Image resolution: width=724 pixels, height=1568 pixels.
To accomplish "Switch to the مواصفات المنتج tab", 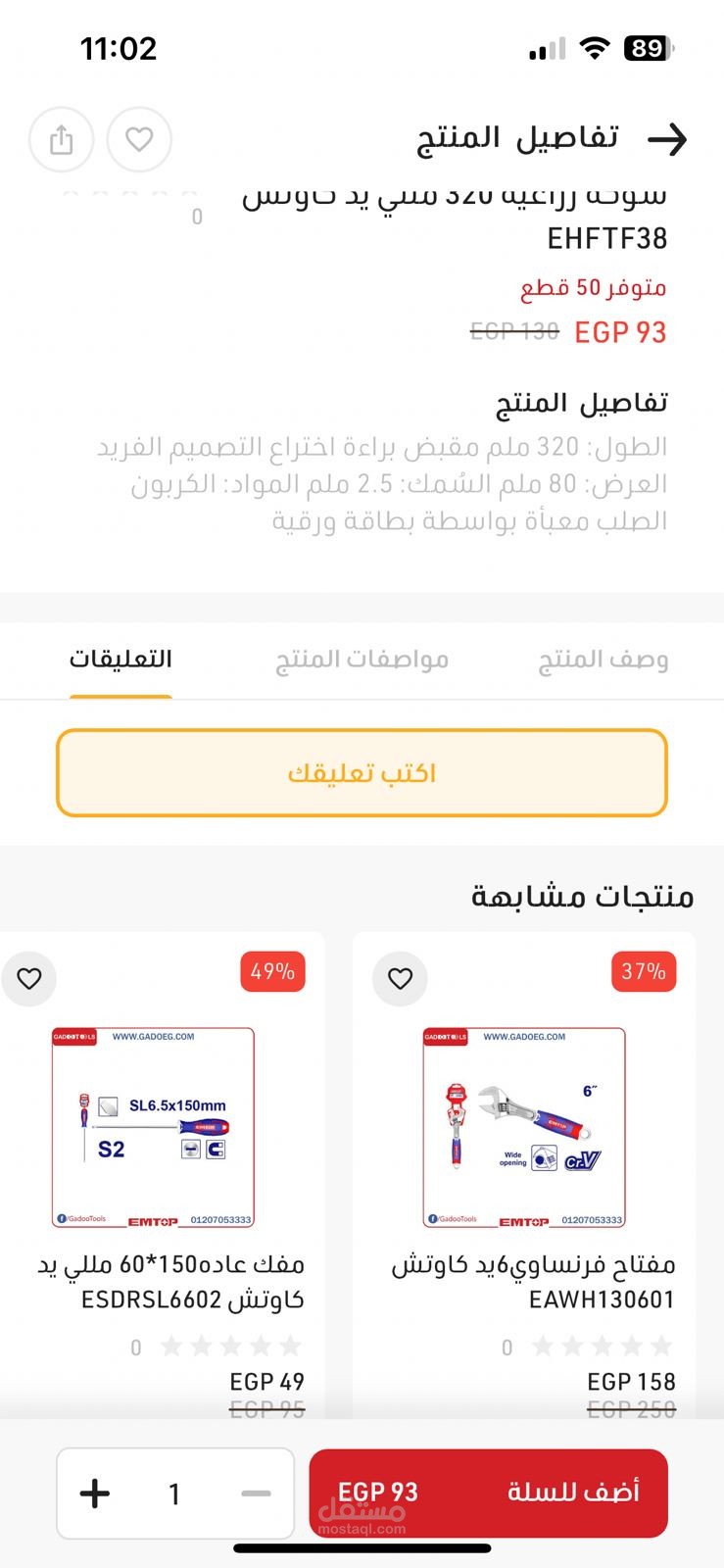I will click(x=362, y=660).
